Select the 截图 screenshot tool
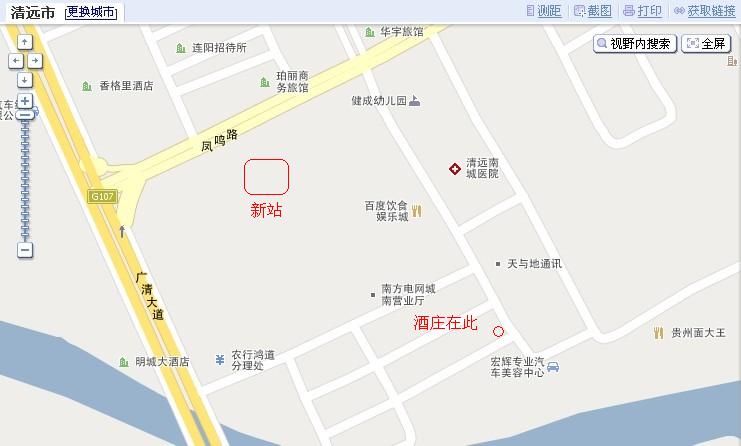The image size is (741, 446). click(592, 12)
